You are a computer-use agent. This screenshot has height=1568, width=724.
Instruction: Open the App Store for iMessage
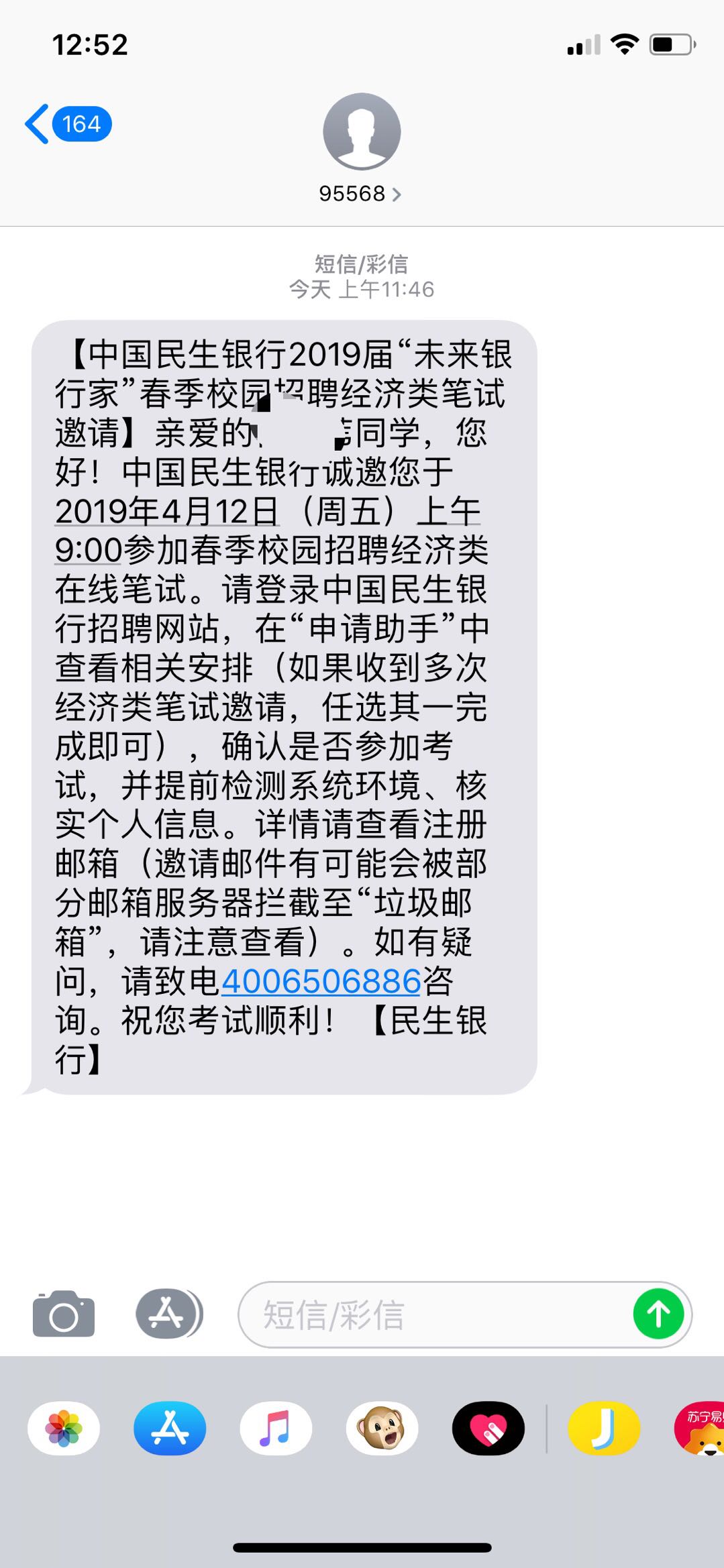170,1428
